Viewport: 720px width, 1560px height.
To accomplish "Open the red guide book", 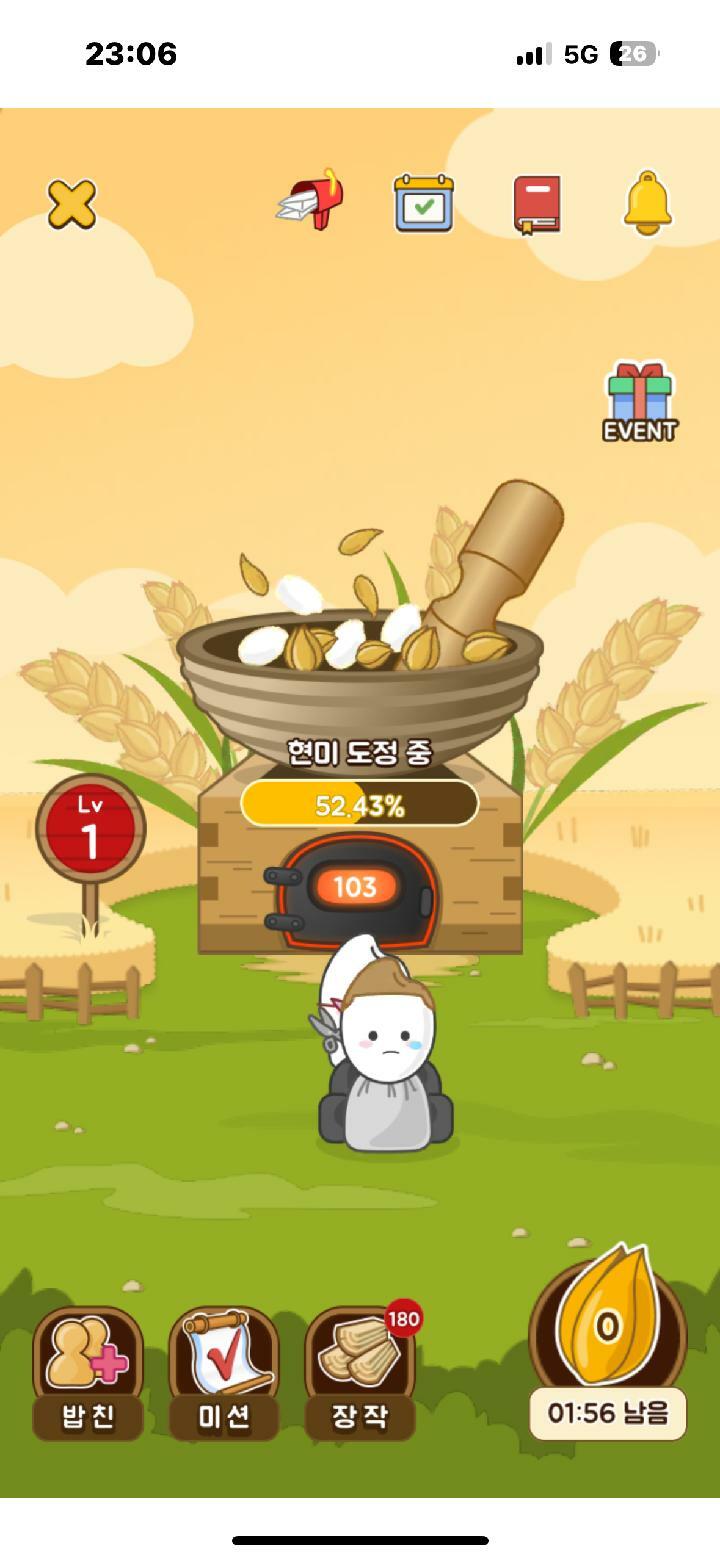I will pyautogui.click(x=537, y=204).
